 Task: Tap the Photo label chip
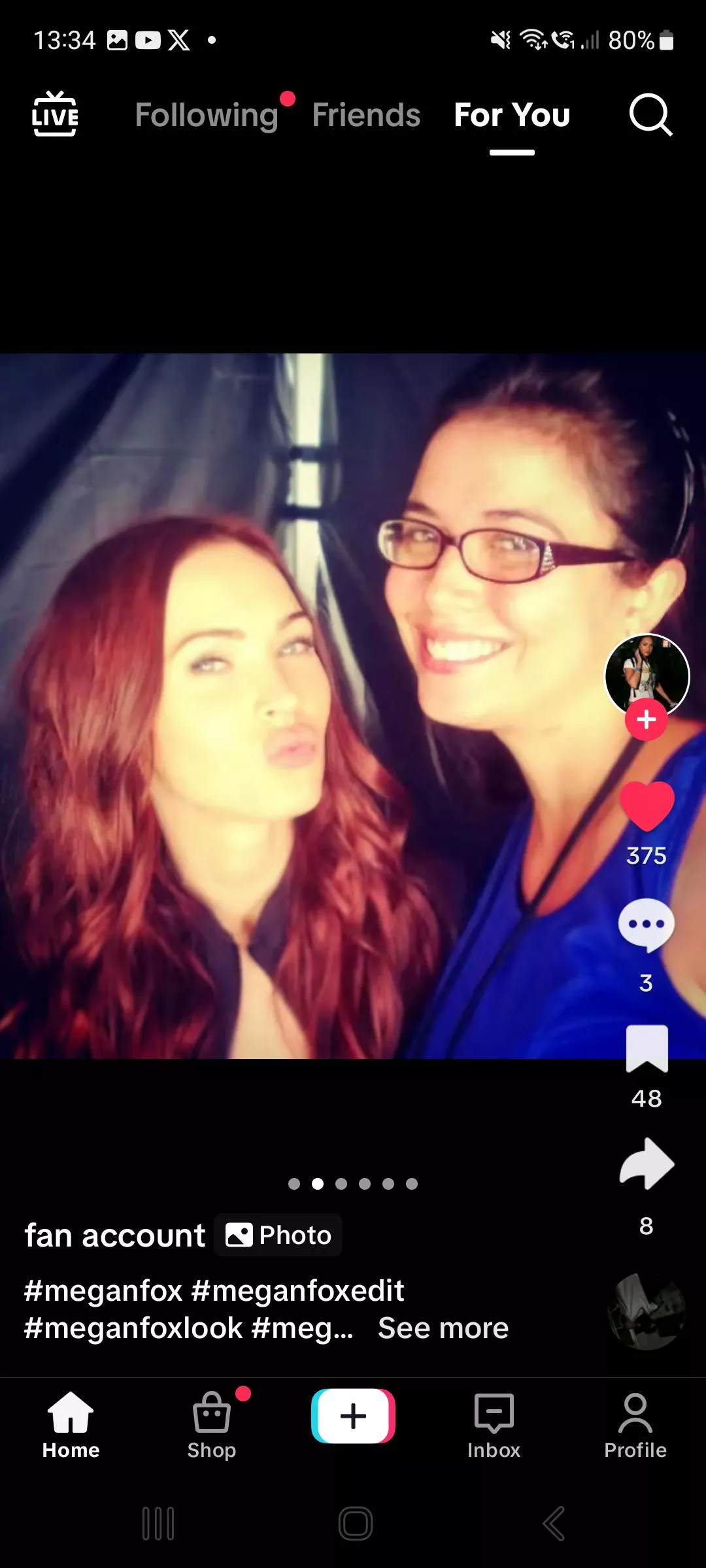tap(278, 1235)
